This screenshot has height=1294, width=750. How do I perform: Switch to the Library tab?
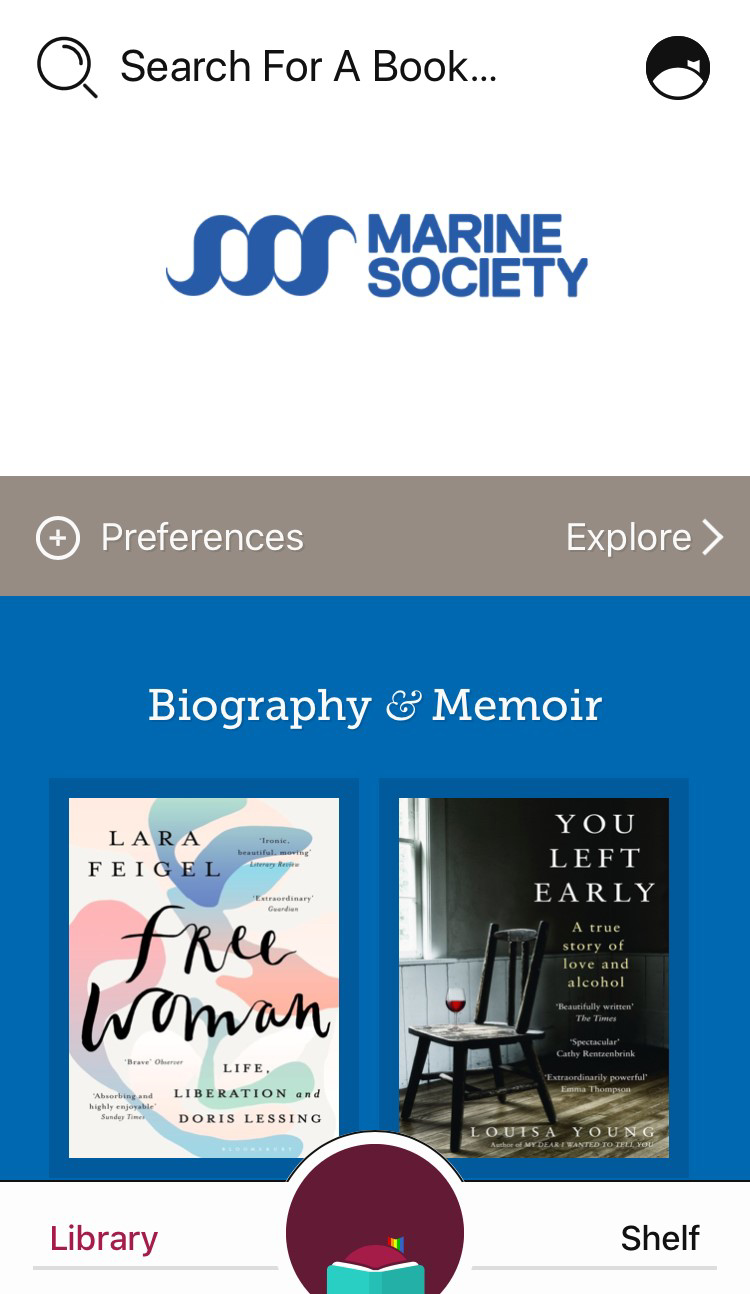tap(104, 1238)
